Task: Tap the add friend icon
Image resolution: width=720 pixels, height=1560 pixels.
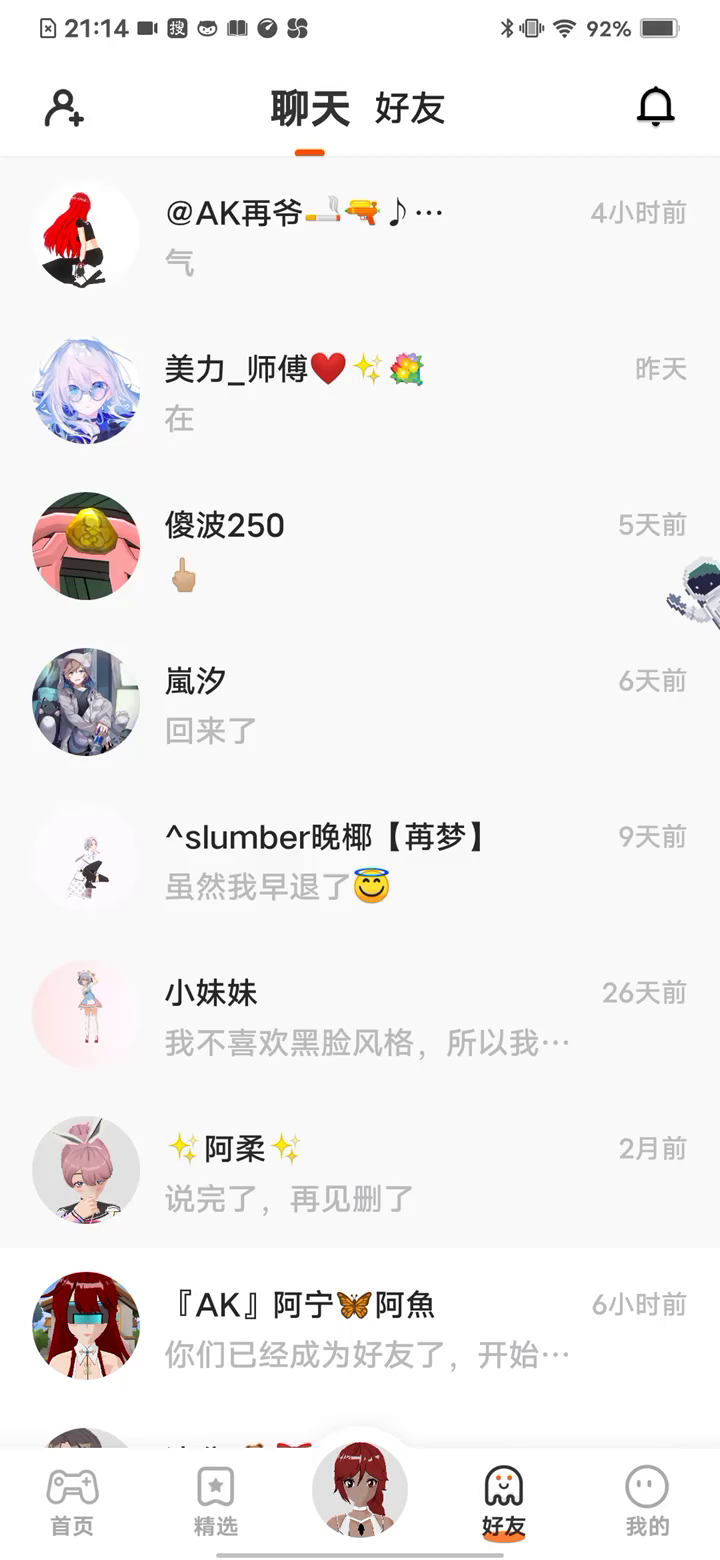Action: 64,108
